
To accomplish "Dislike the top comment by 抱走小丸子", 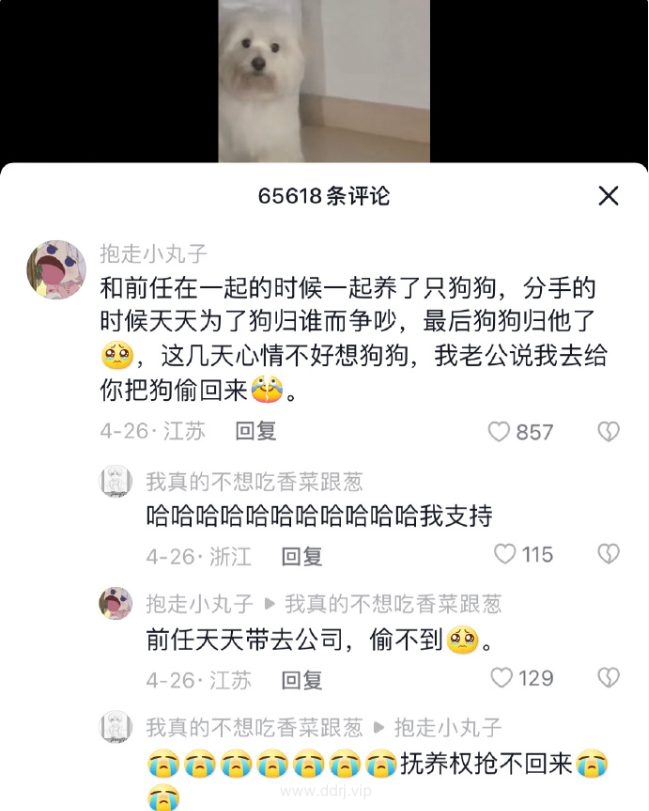I will (608, 431).
